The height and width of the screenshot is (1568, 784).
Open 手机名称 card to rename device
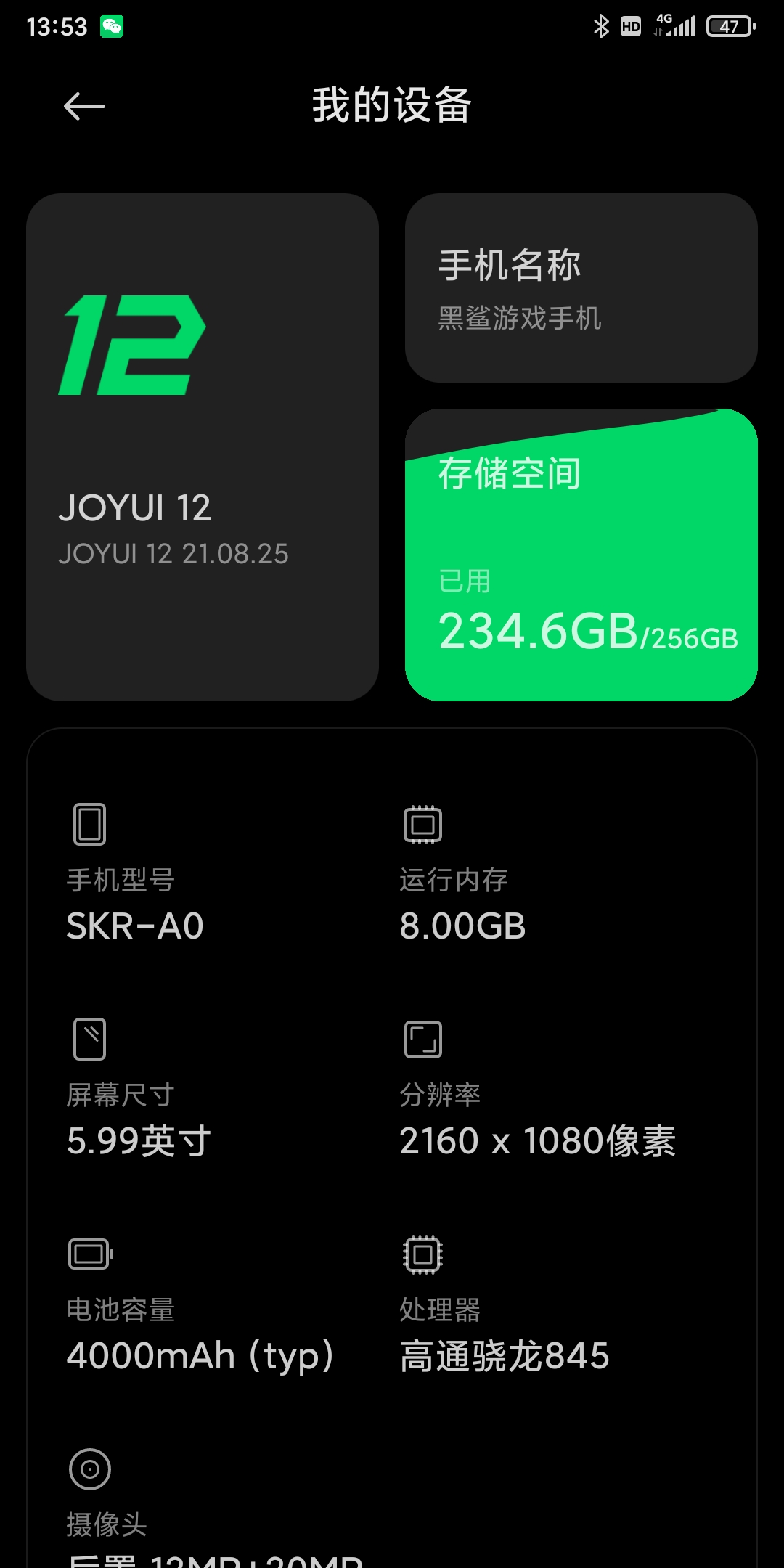(581, 288)
